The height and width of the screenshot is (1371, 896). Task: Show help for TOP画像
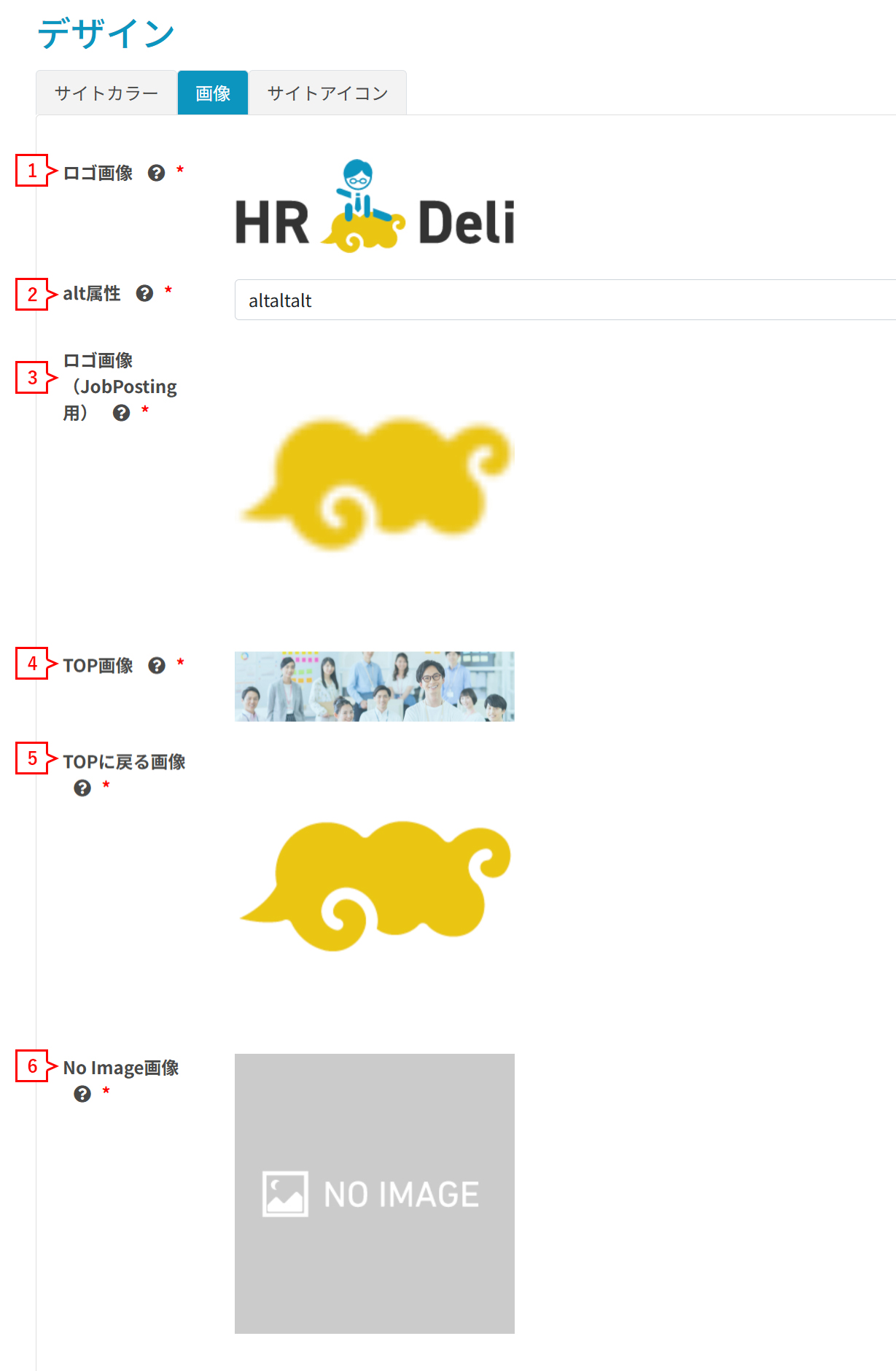pyautogui.click(x=157, y=665)
